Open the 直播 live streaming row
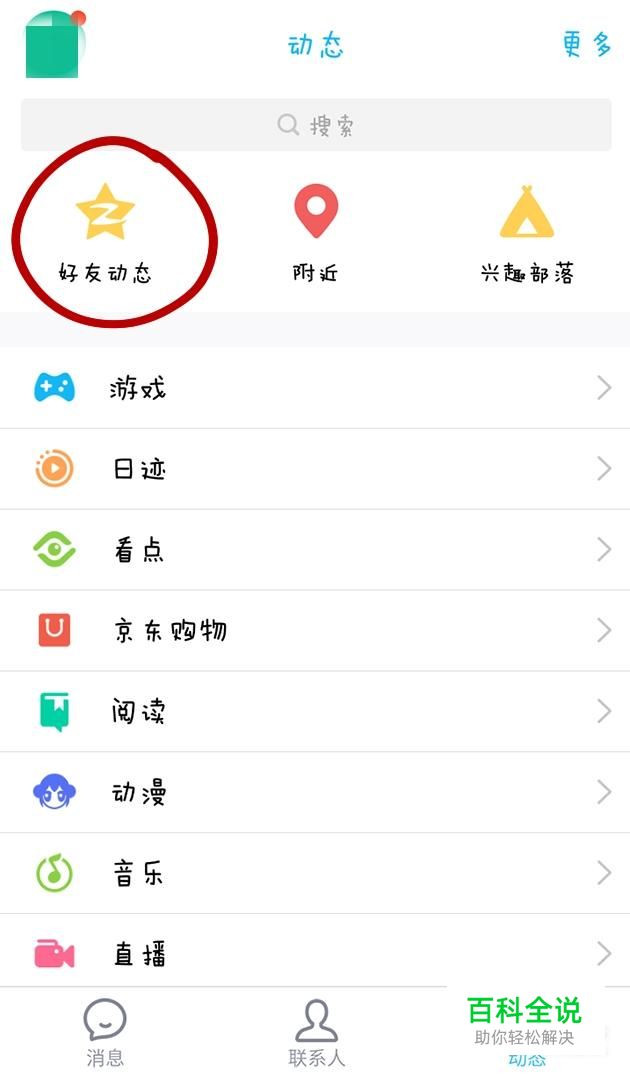Image resolution: width=630 pixels, height=1080 pixels. (x=315, y=953)
